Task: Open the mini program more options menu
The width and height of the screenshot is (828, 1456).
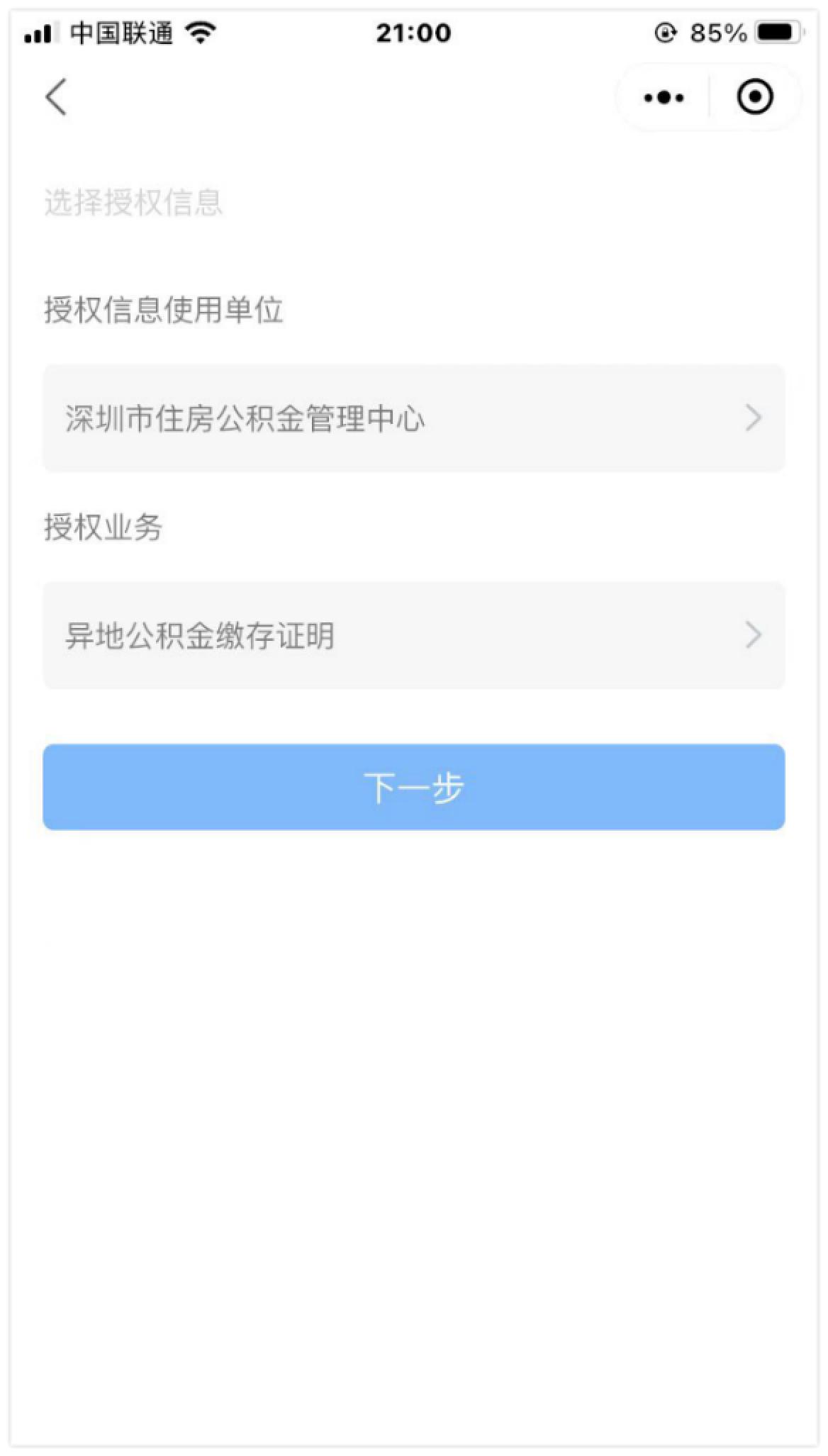Action: click(x=664, y=97)
